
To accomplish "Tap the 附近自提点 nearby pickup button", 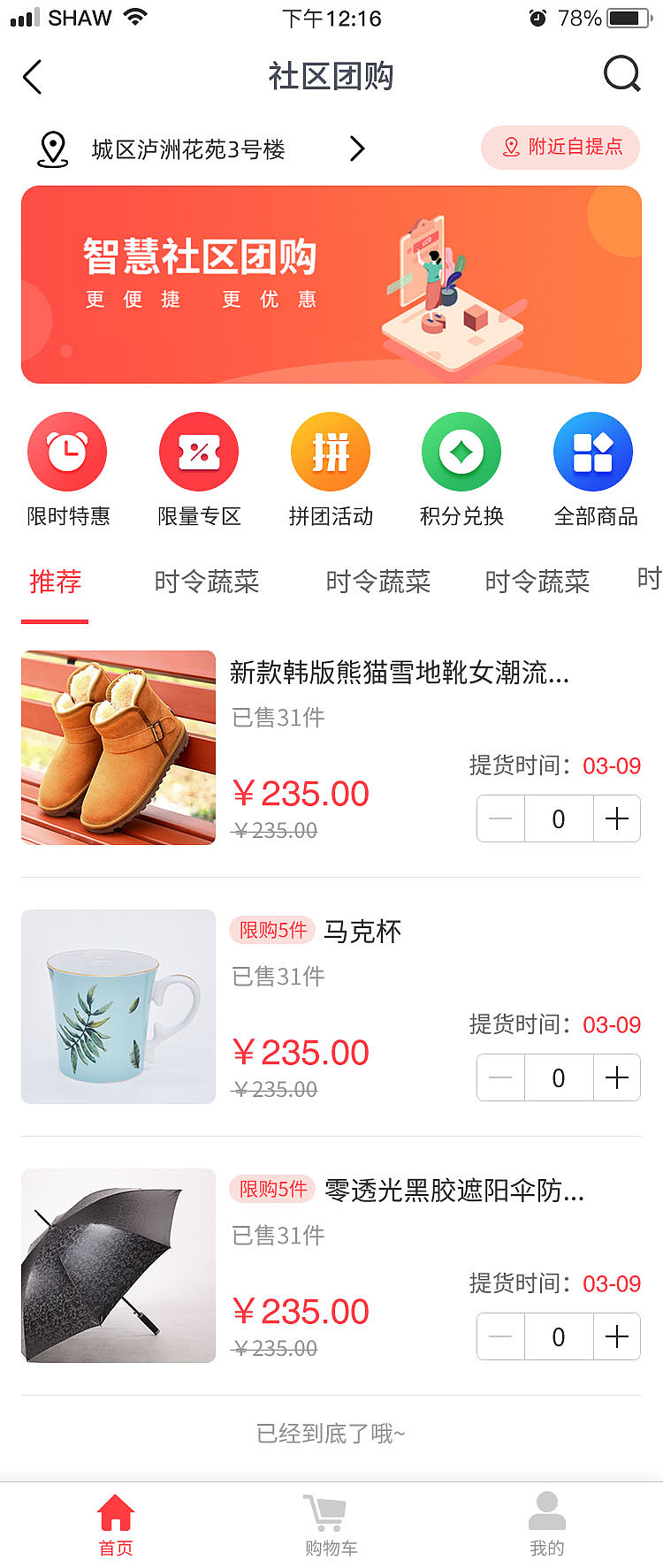I will point(560,148).
